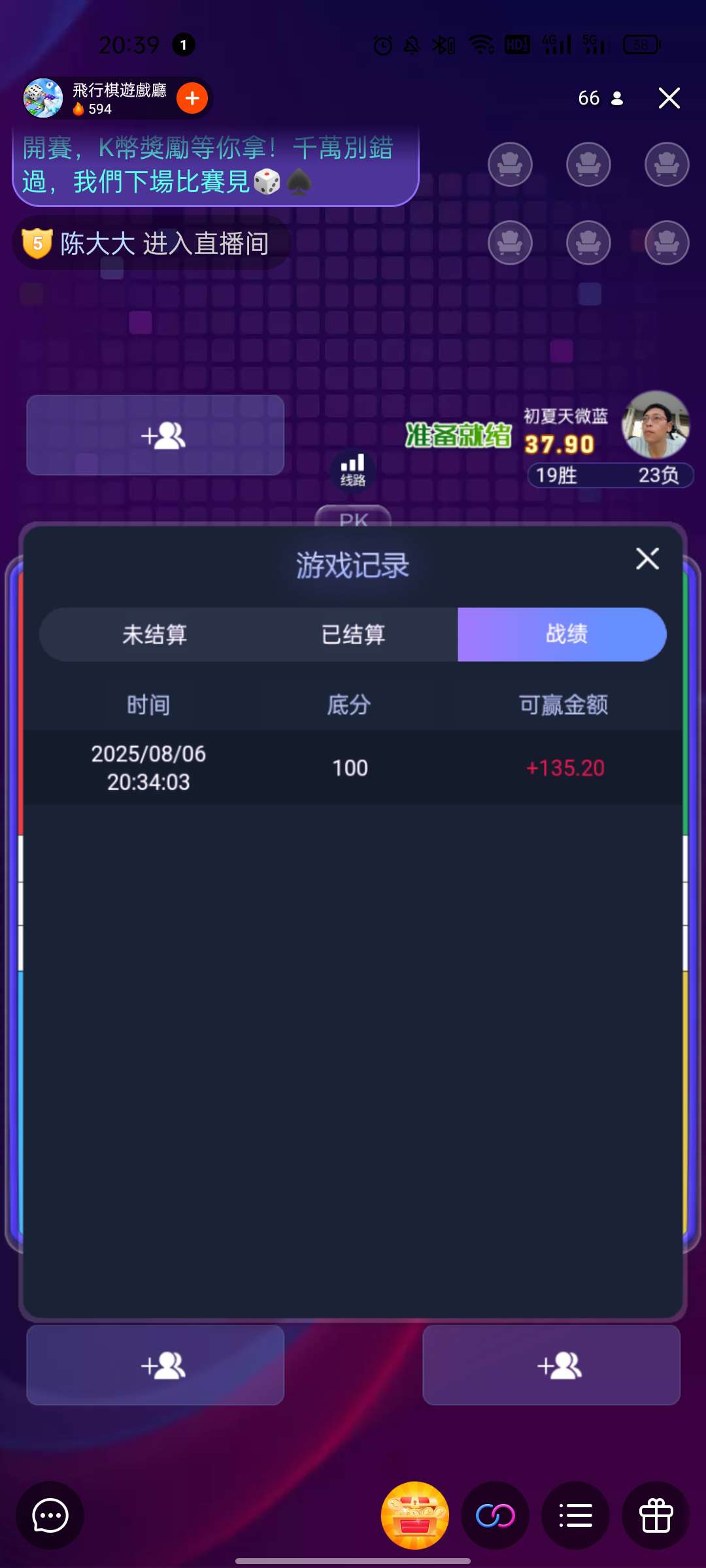706x1568 pixels.
Task: Open the 线路 line selector
Action: point(352,470)
